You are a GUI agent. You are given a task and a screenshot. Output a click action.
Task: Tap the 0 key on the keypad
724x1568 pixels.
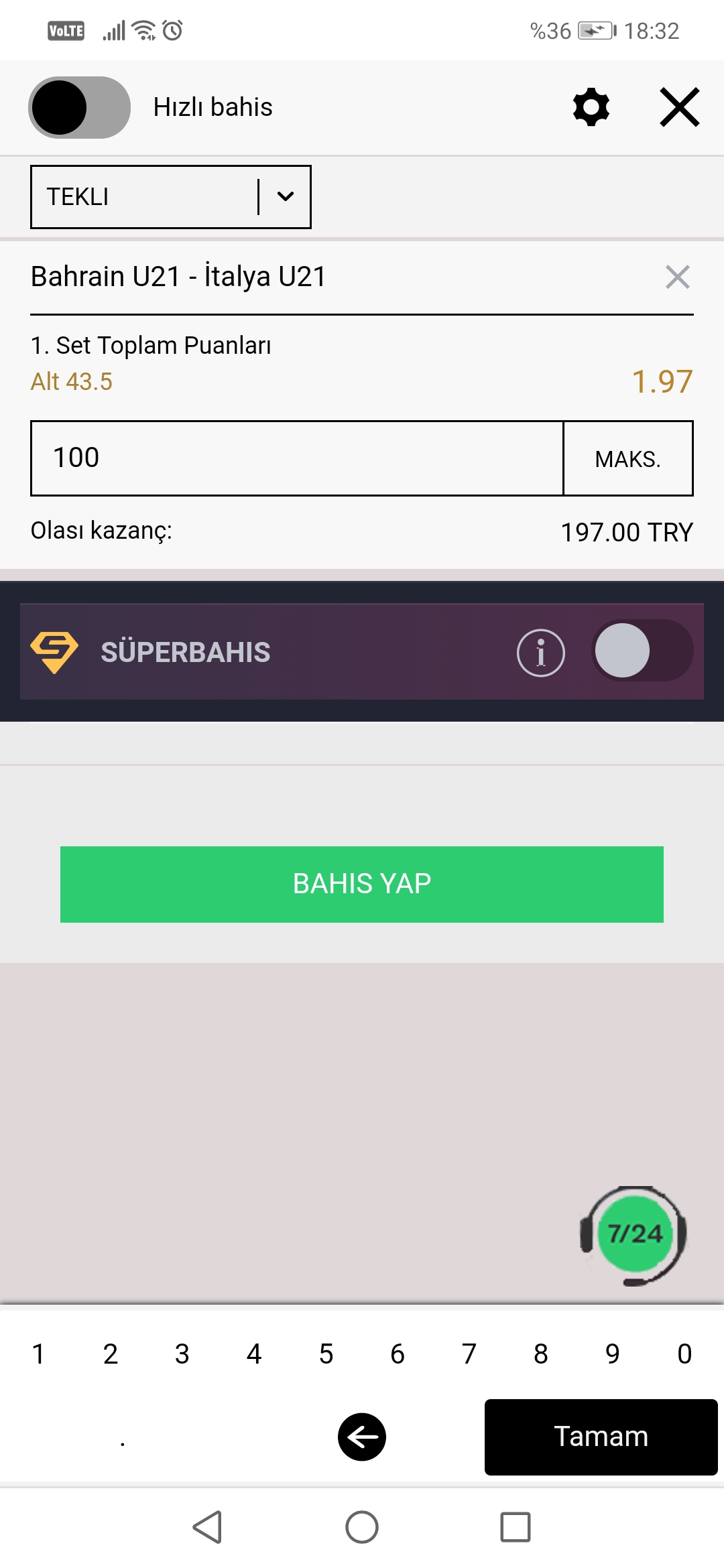click(x=684, y=1354)
